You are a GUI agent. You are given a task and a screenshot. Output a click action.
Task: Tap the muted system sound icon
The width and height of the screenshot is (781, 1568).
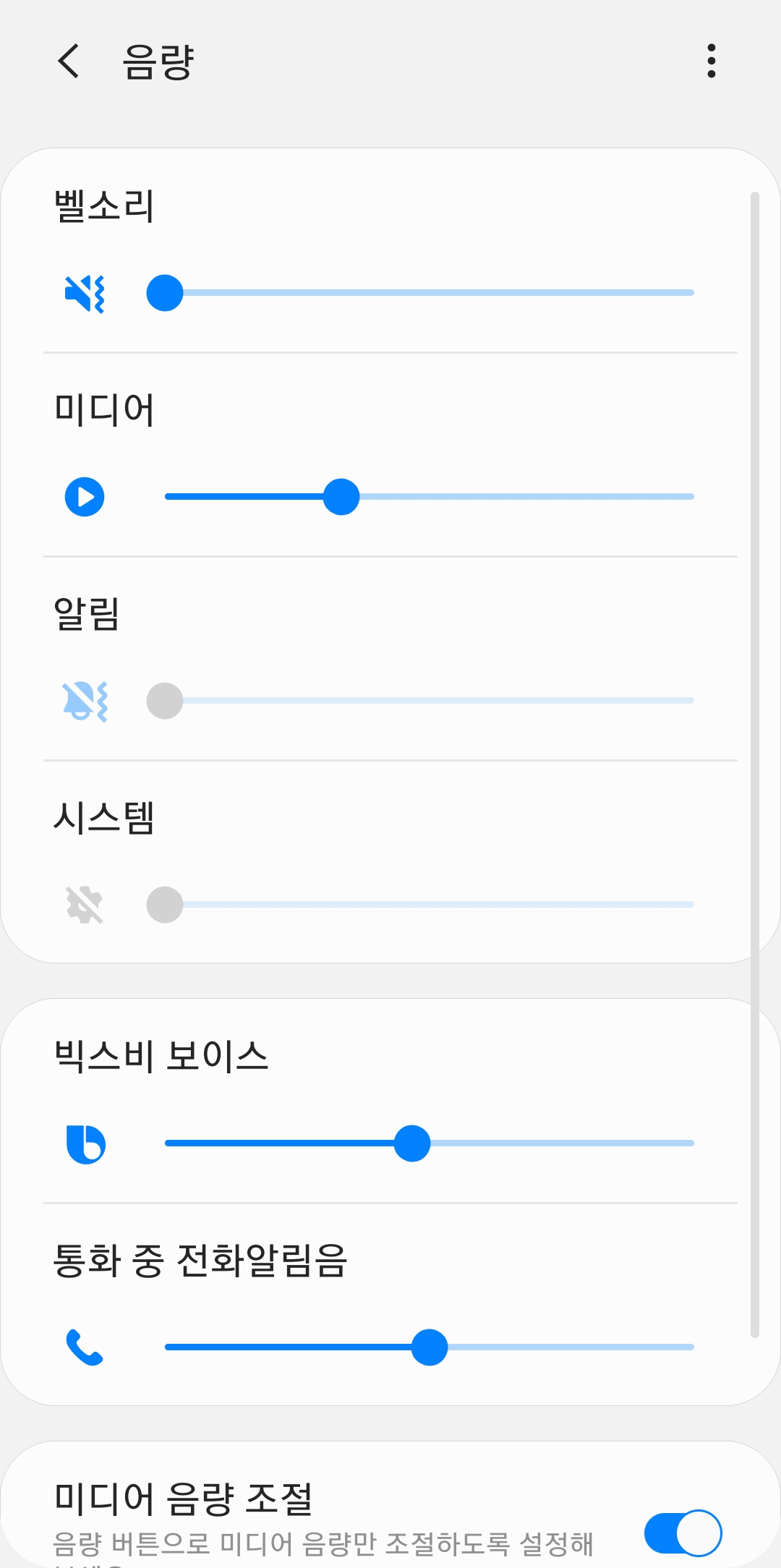point(83,903)
